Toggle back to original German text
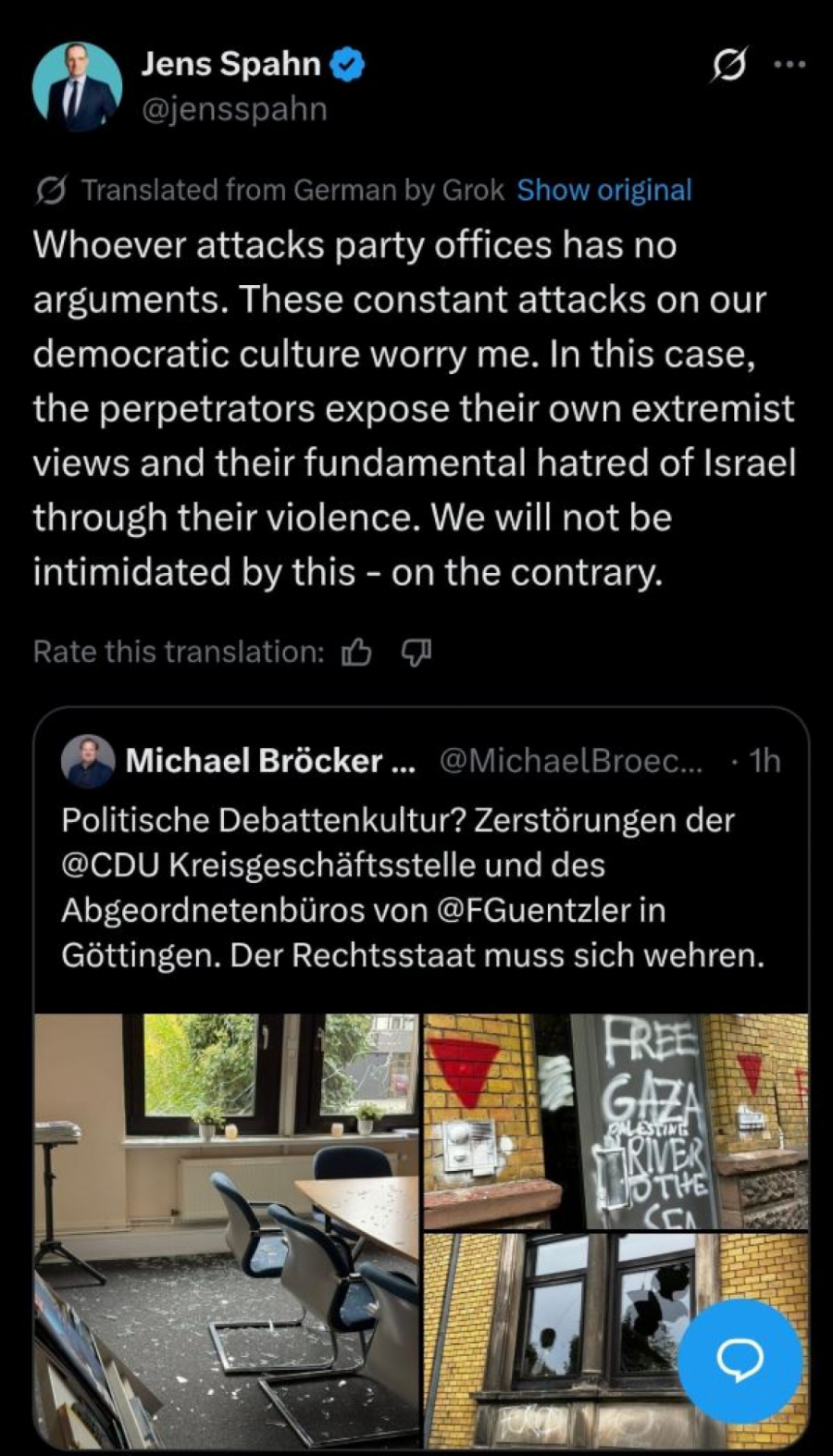 (x=603, y=190)
